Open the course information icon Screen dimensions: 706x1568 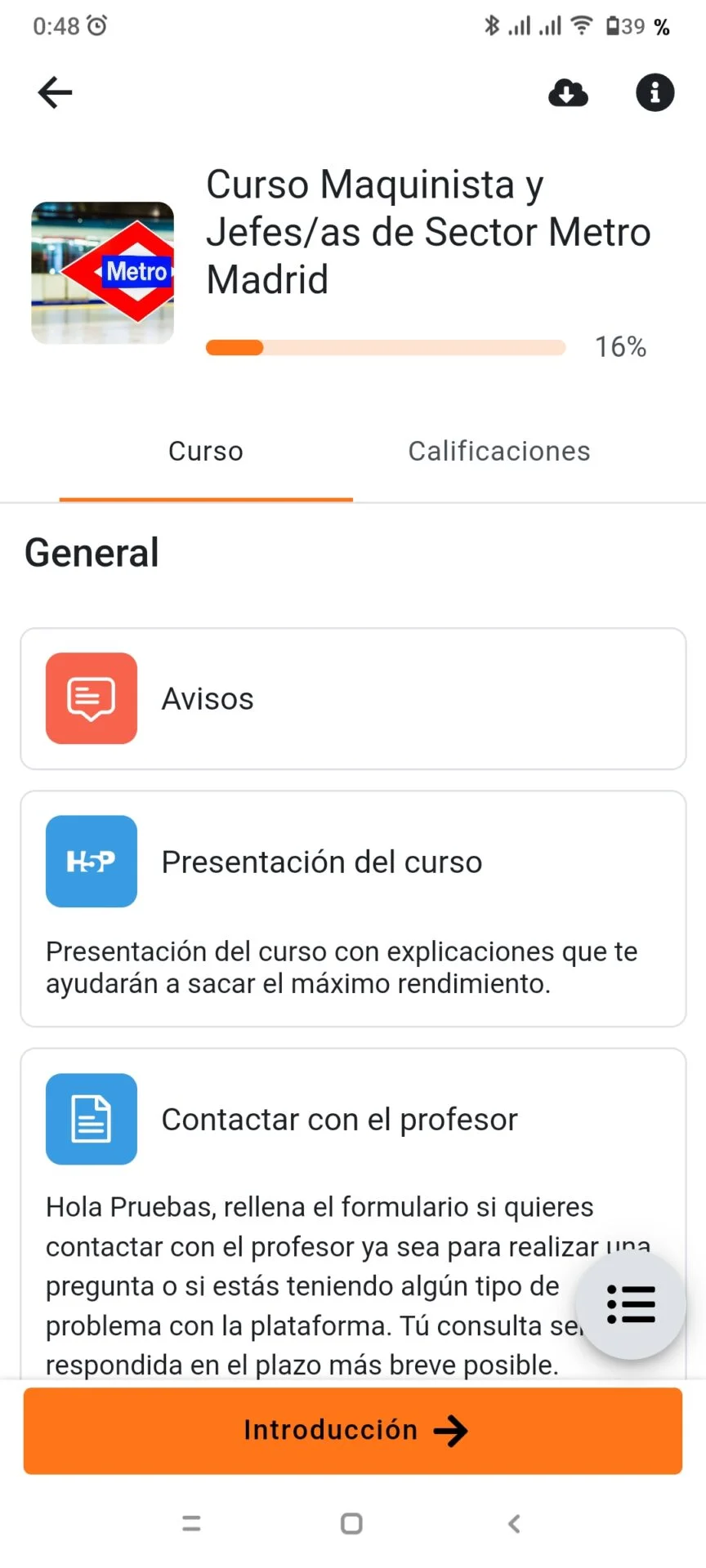(655, 92)
